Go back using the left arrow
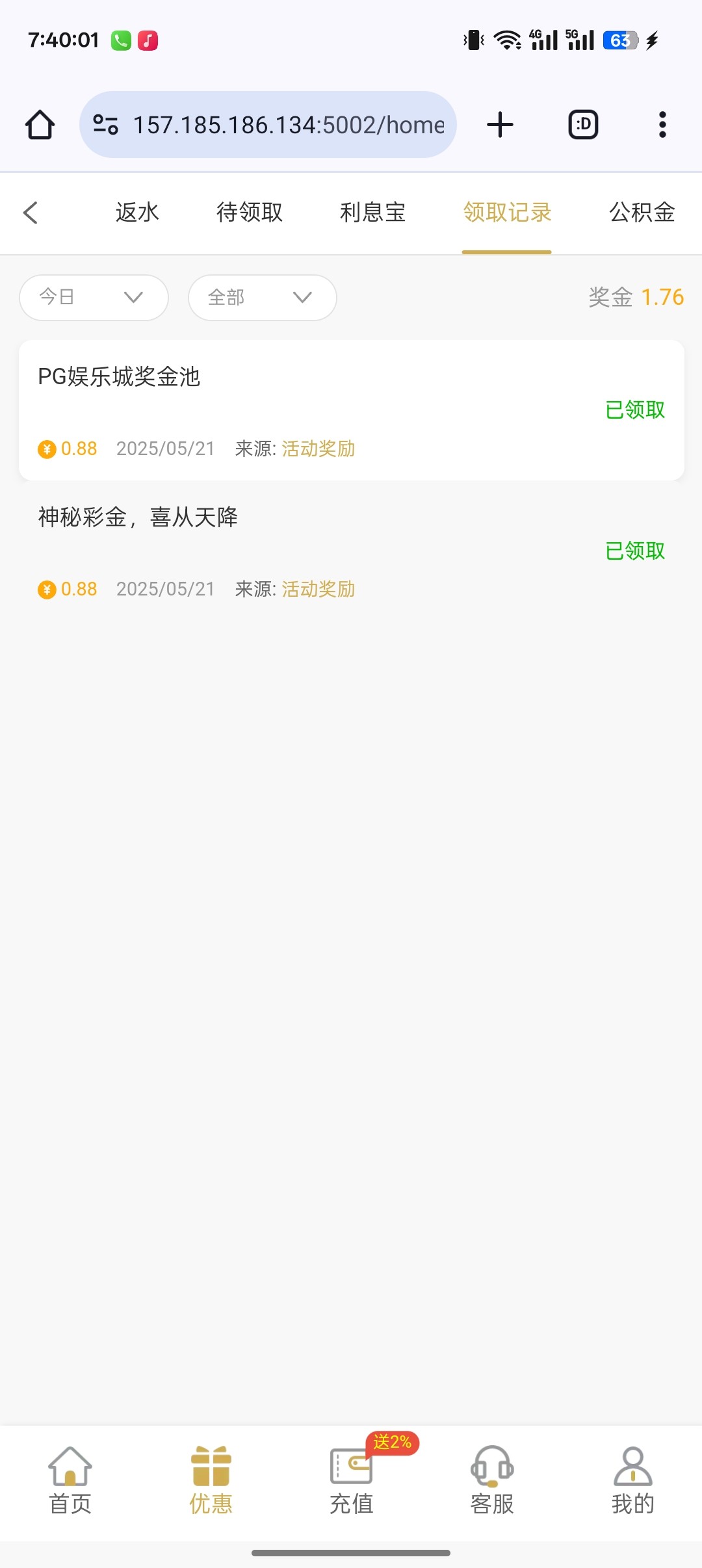The image size is (702, 1568). tap(31, 213)
